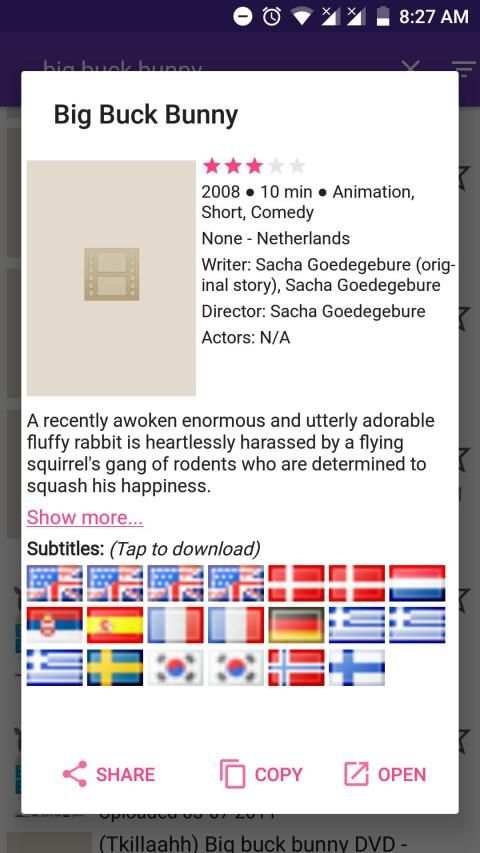Download the Serbian flag subtitle
The image size is (480, 853).
(54, 625)
